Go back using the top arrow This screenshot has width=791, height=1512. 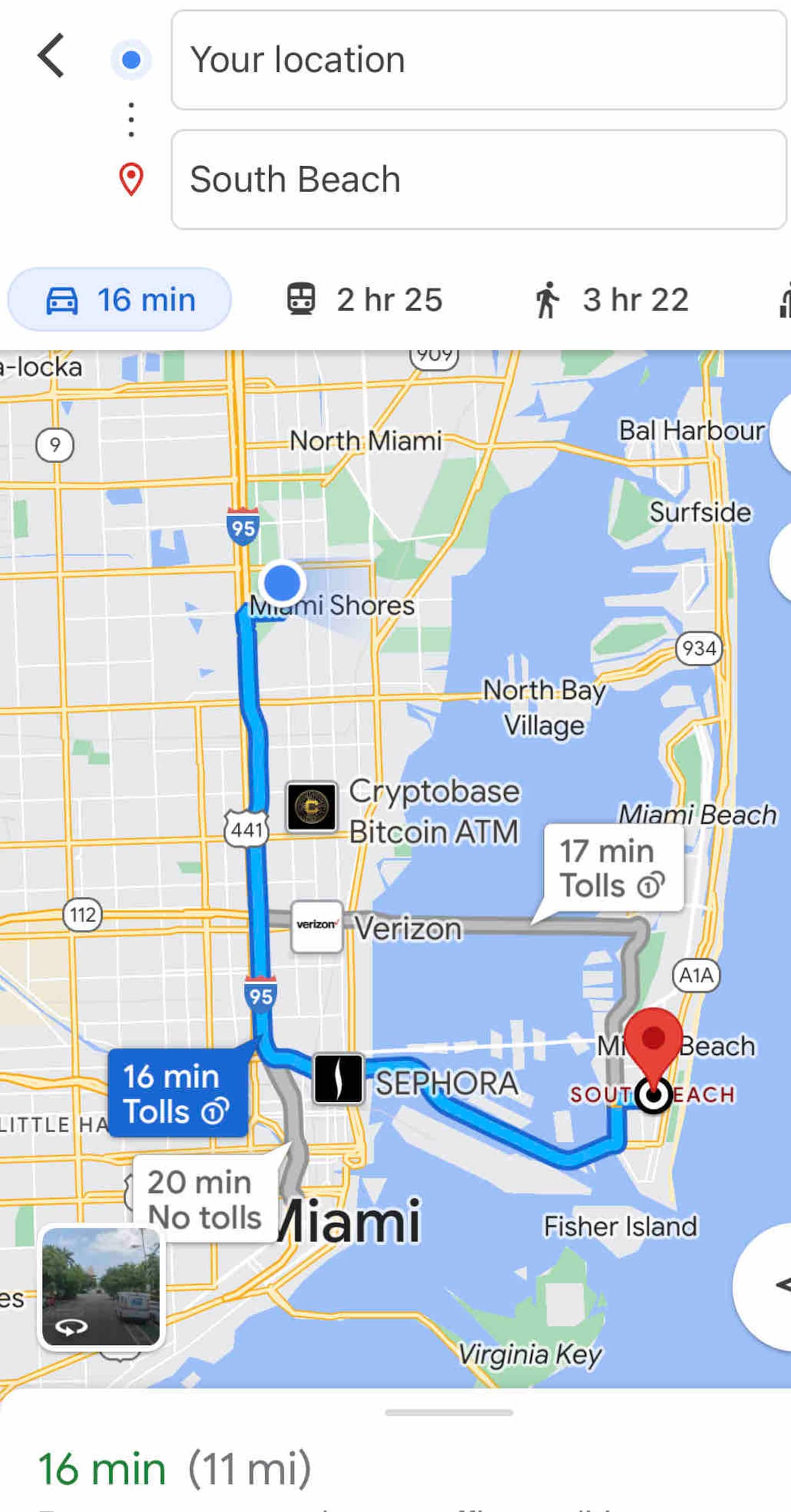point(51,56)
